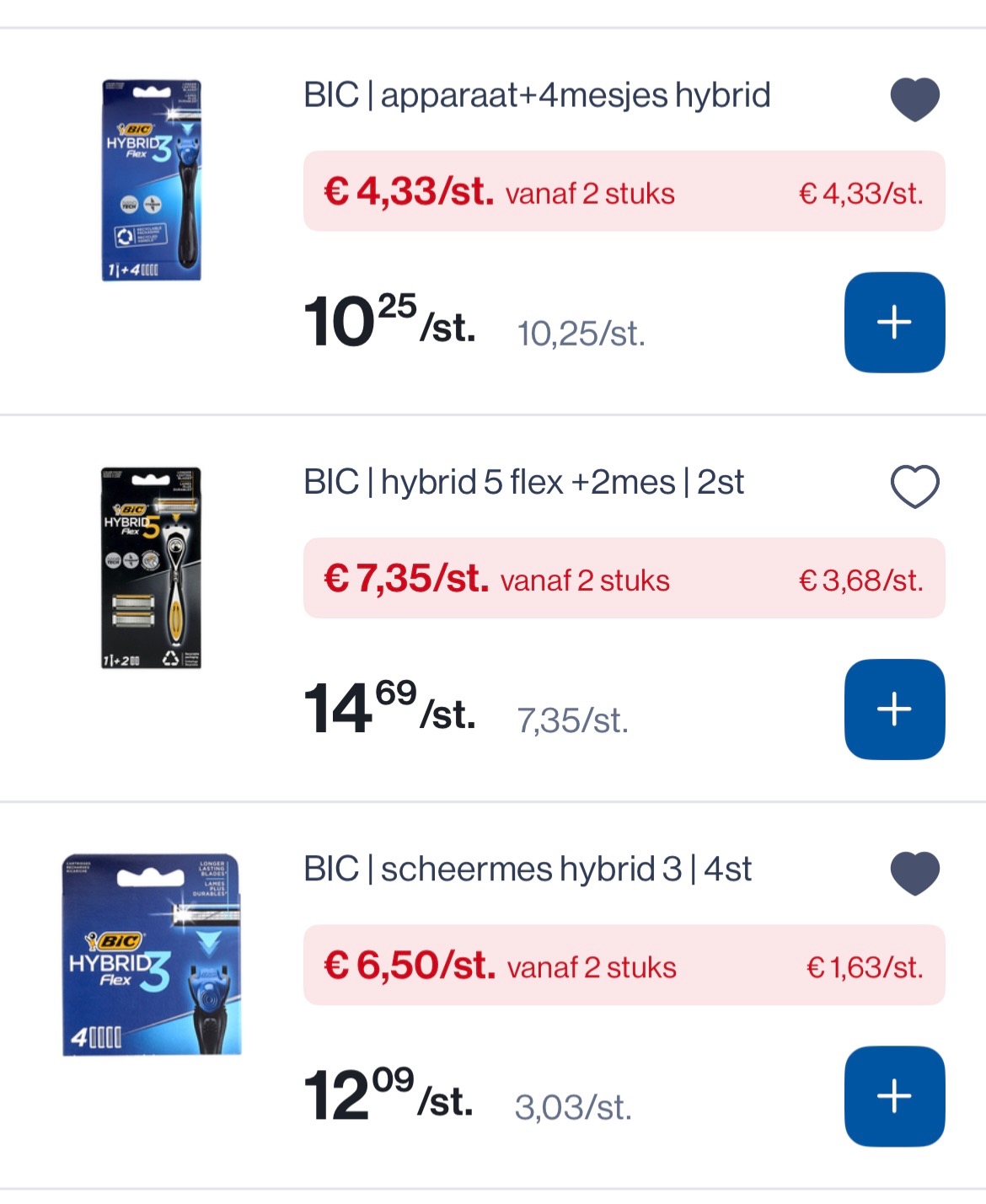Open the BIC apparaat+4mesjes hybrid product page
The height and width of the screenshot is (1204, 986).
535,95
